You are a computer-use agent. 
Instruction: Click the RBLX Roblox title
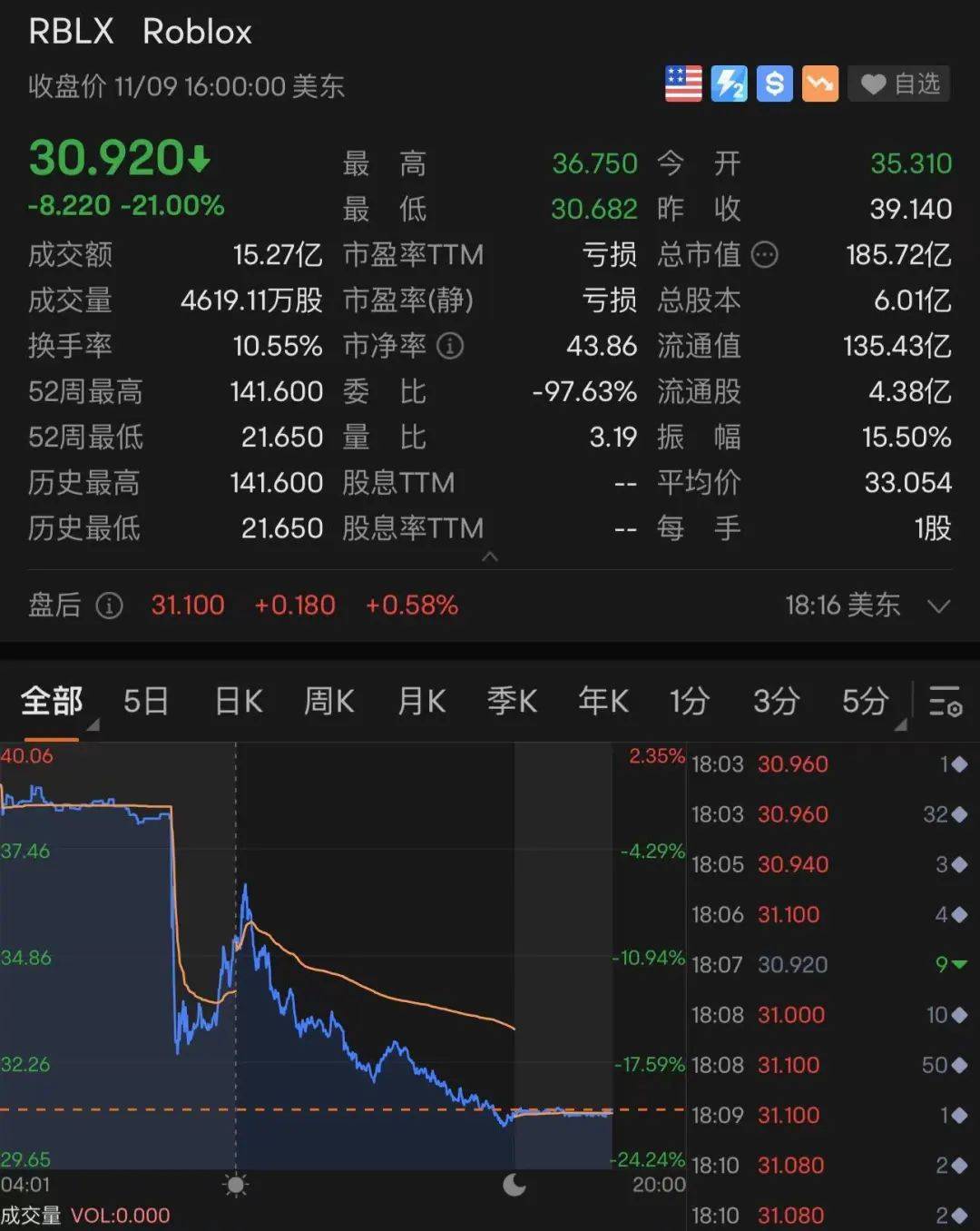[141, 31]
